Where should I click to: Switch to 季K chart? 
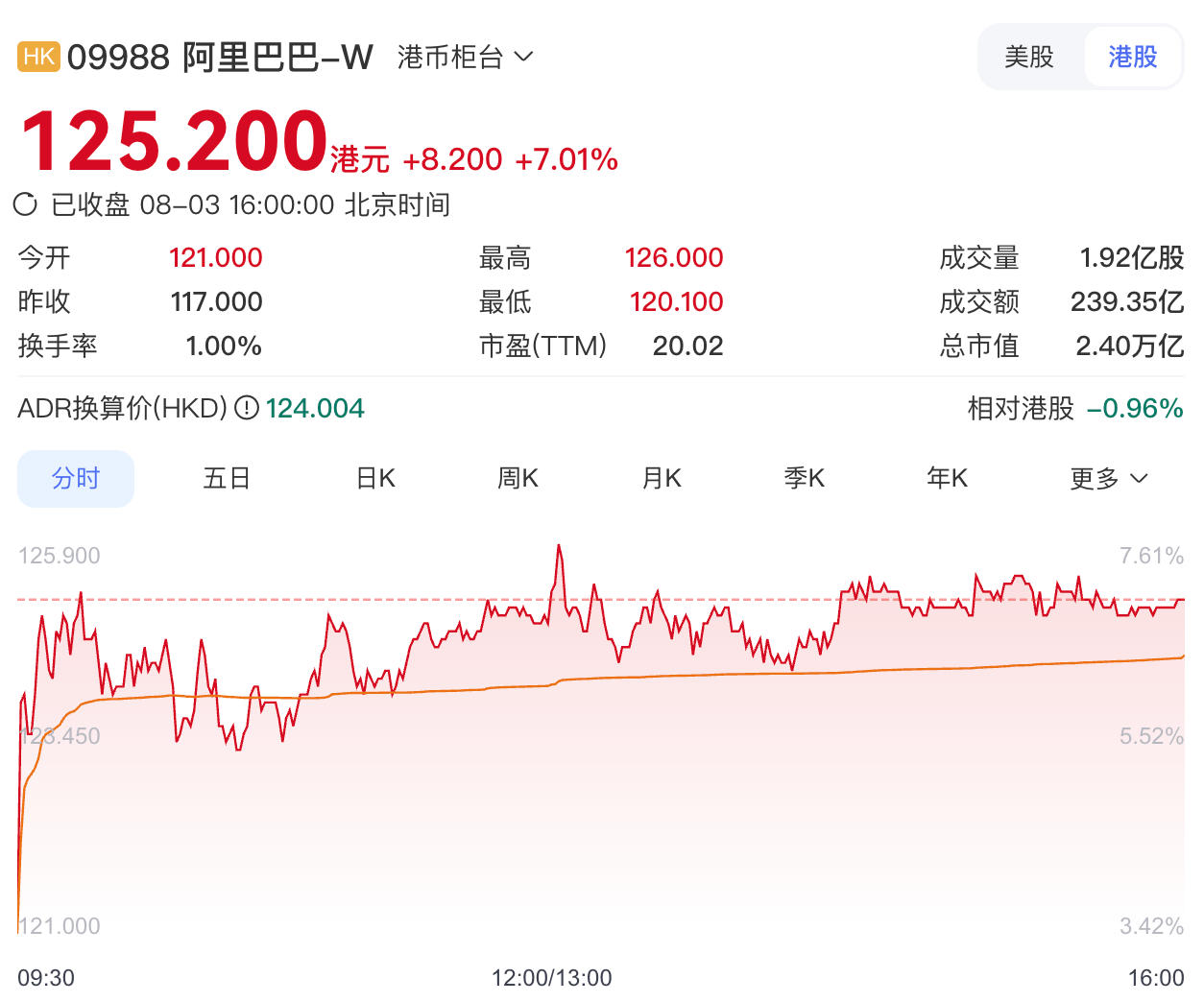805,478
